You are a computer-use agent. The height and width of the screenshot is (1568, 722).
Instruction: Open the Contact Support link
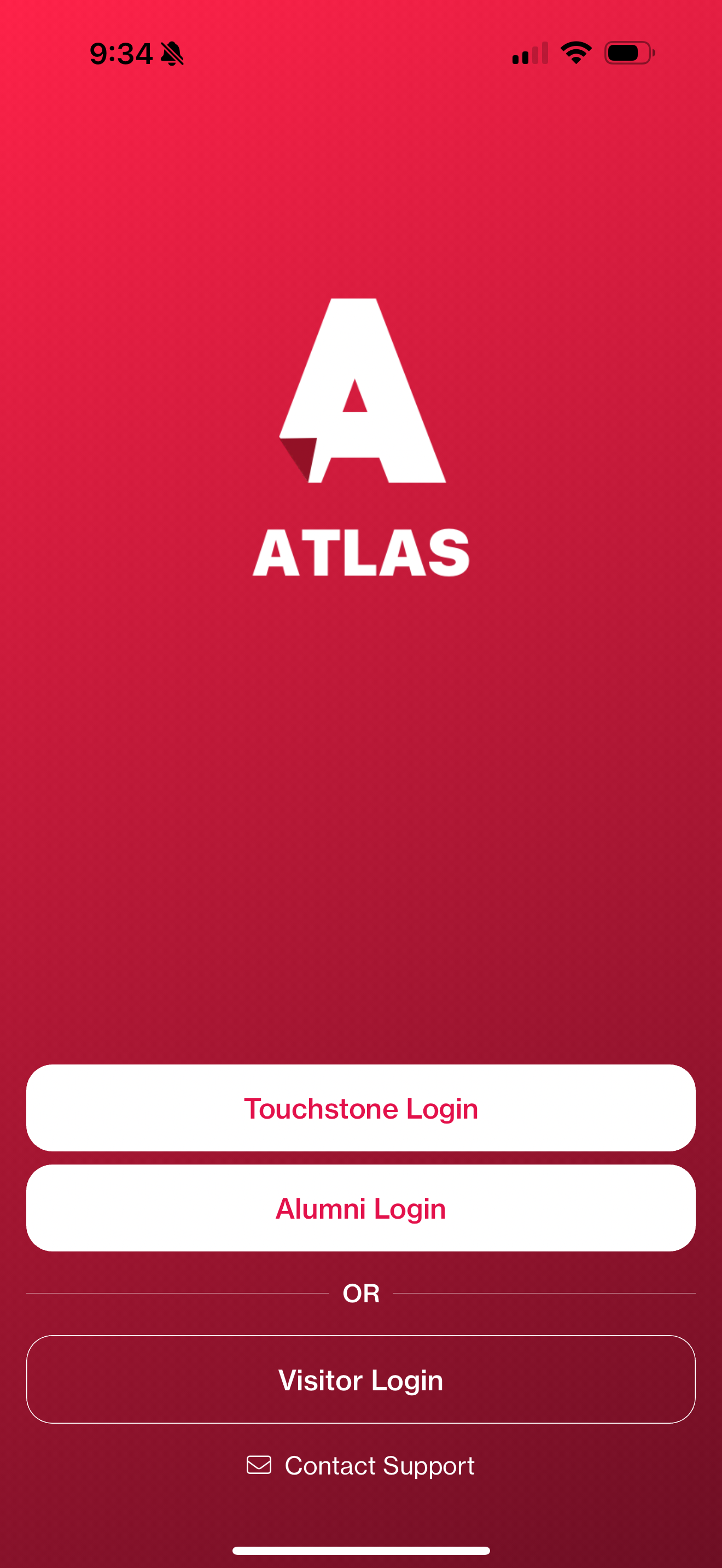pos(361,1465)
